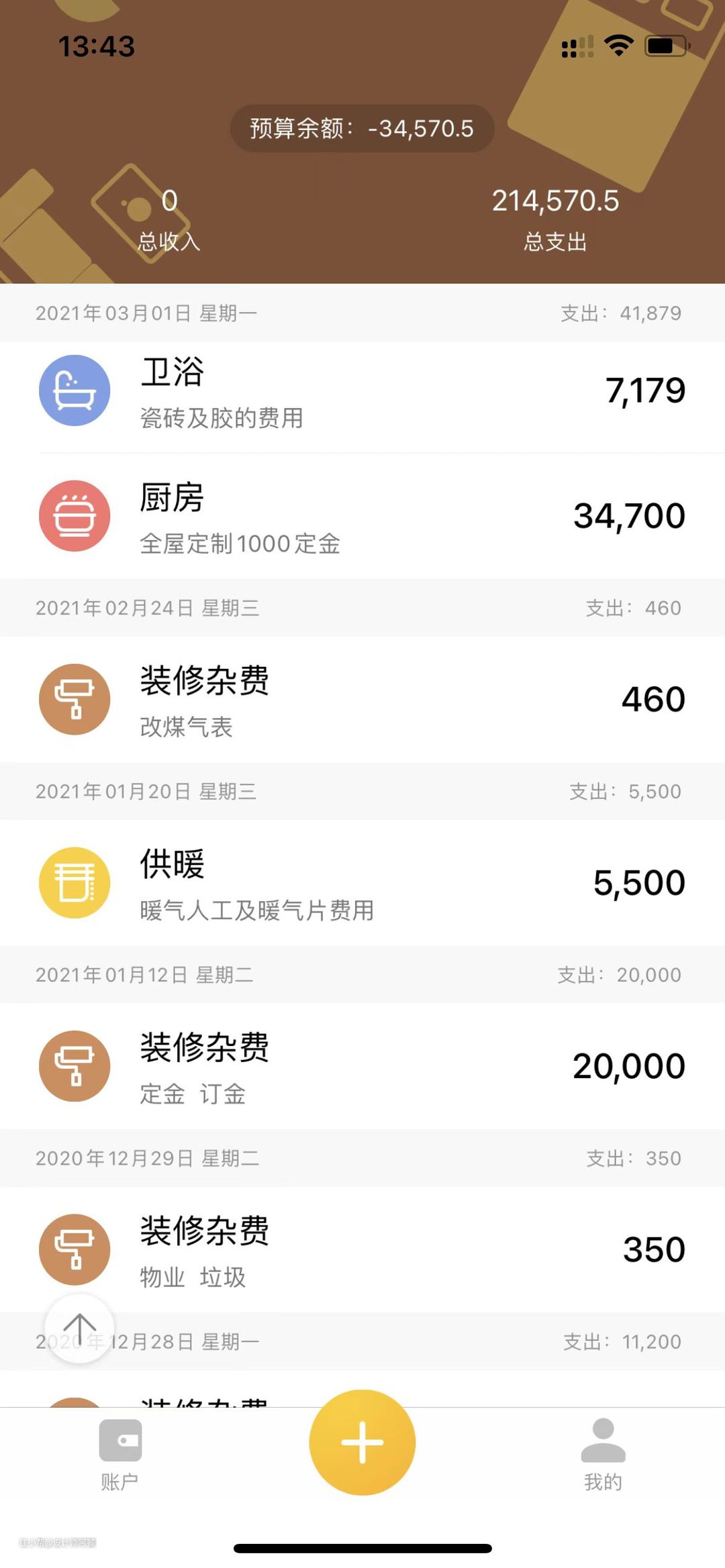The height and width of the screenshot is (1568, 725).
Task: Switch to the 我的 tab
Action: pyautogui.click(x=603, y=1454)
